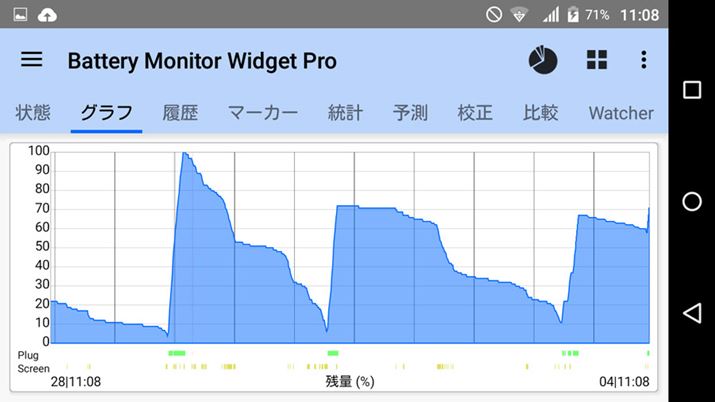Screen dimensions: 715x402
Task: View the 比較 tab
Action: (x=540, y=113)
